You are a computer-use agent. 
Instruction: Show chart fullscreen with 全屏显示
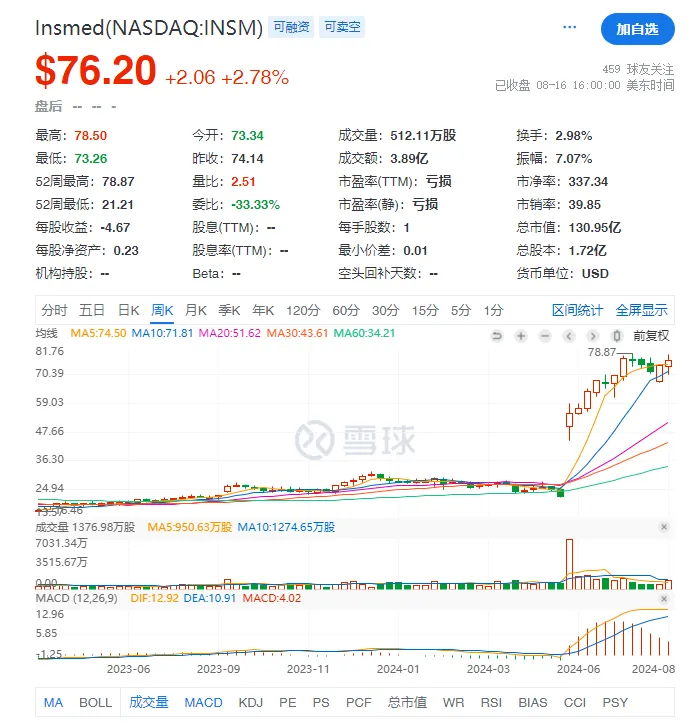pyautogui.click(x=641, y=310)
